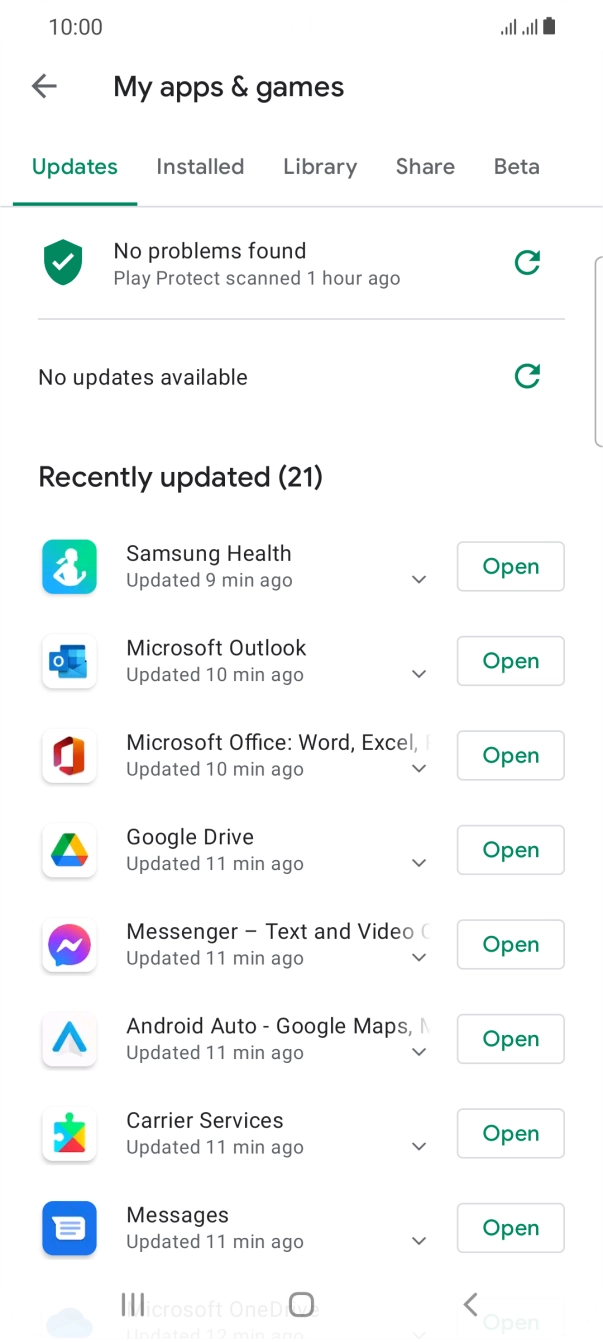The width and height of the screenshot is (603, 1342).
Task: Switch to the Installed tab
Action: (x=200, y=167)
